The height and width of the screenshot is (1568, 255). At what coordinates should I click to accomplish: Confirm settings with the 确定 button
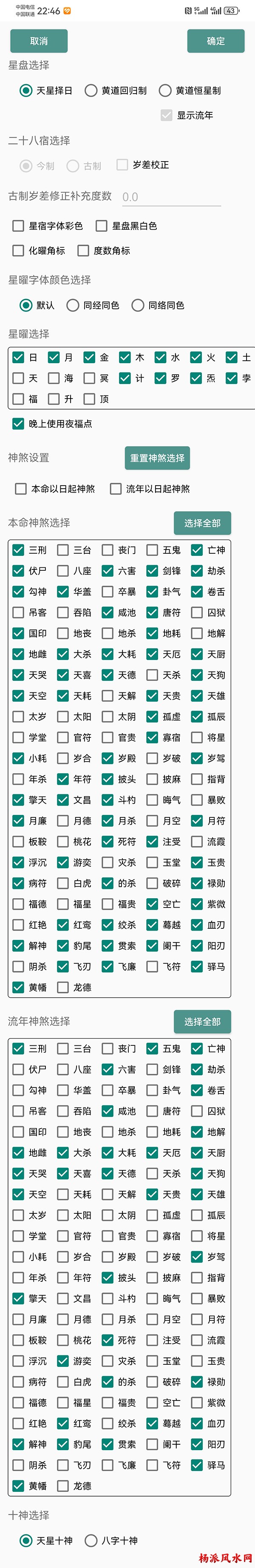click(x=215, y=41)
